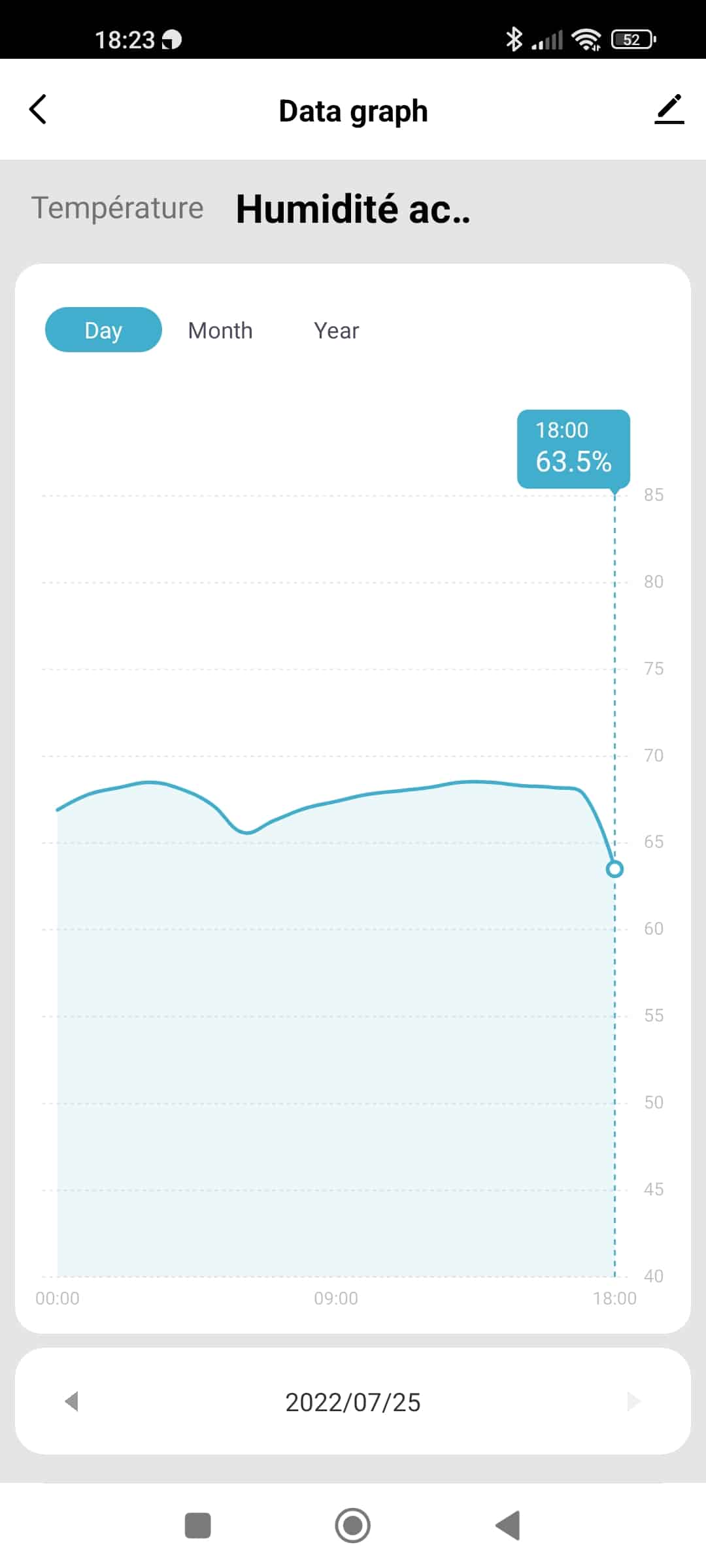Viewport: 706px width, 1568px height.
Task: Switch the graph to Month view
Action: 220,331
